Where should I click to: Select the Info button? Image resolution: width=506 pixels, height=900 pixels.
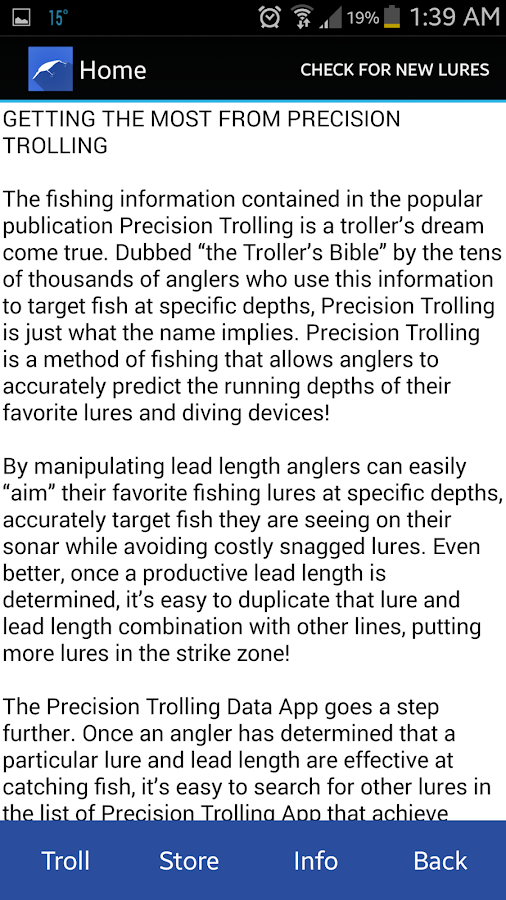point(316,860)
